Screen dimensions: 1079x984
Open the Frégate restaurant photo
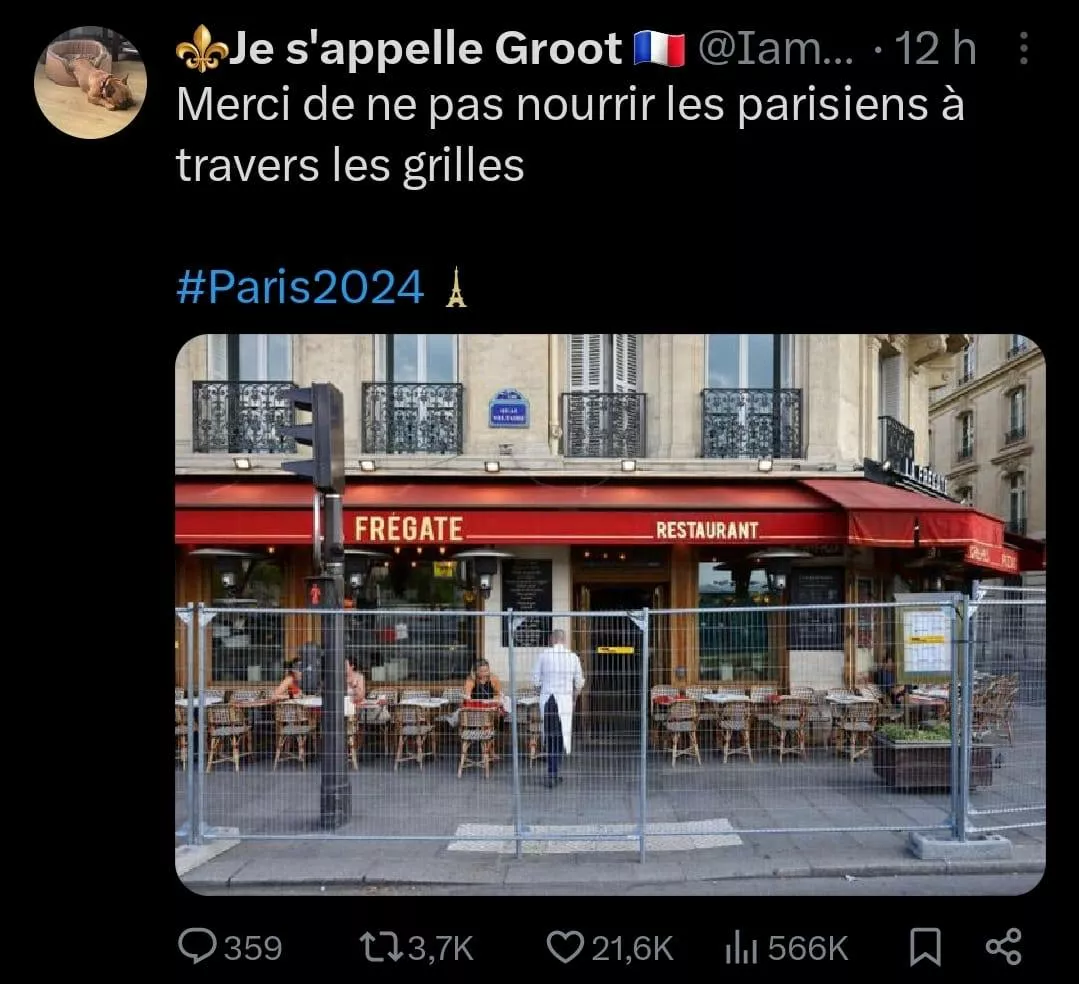tap(610, 614)
